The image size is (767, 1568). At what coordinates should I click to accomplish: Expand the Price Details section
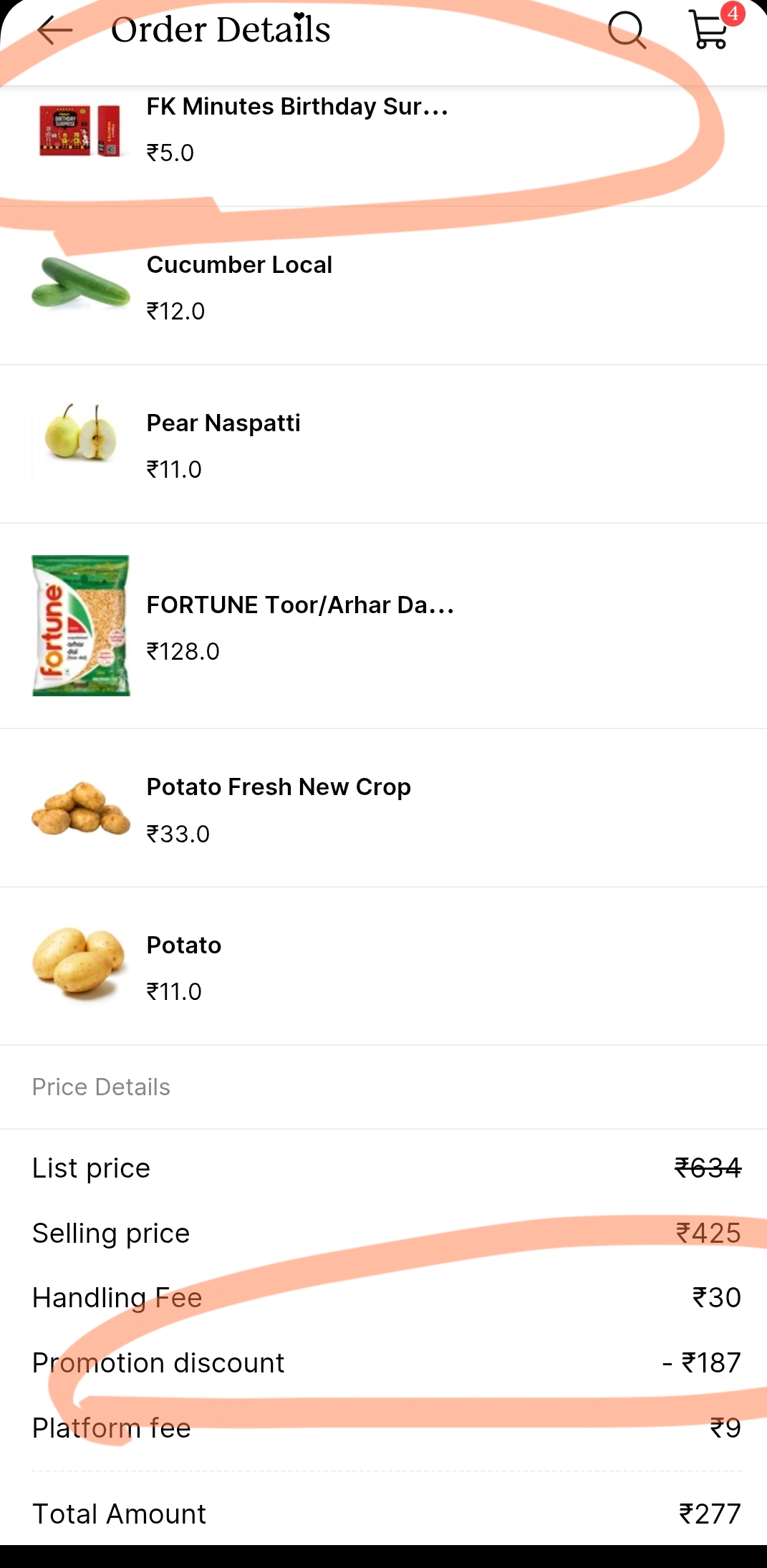[100, 1086]
